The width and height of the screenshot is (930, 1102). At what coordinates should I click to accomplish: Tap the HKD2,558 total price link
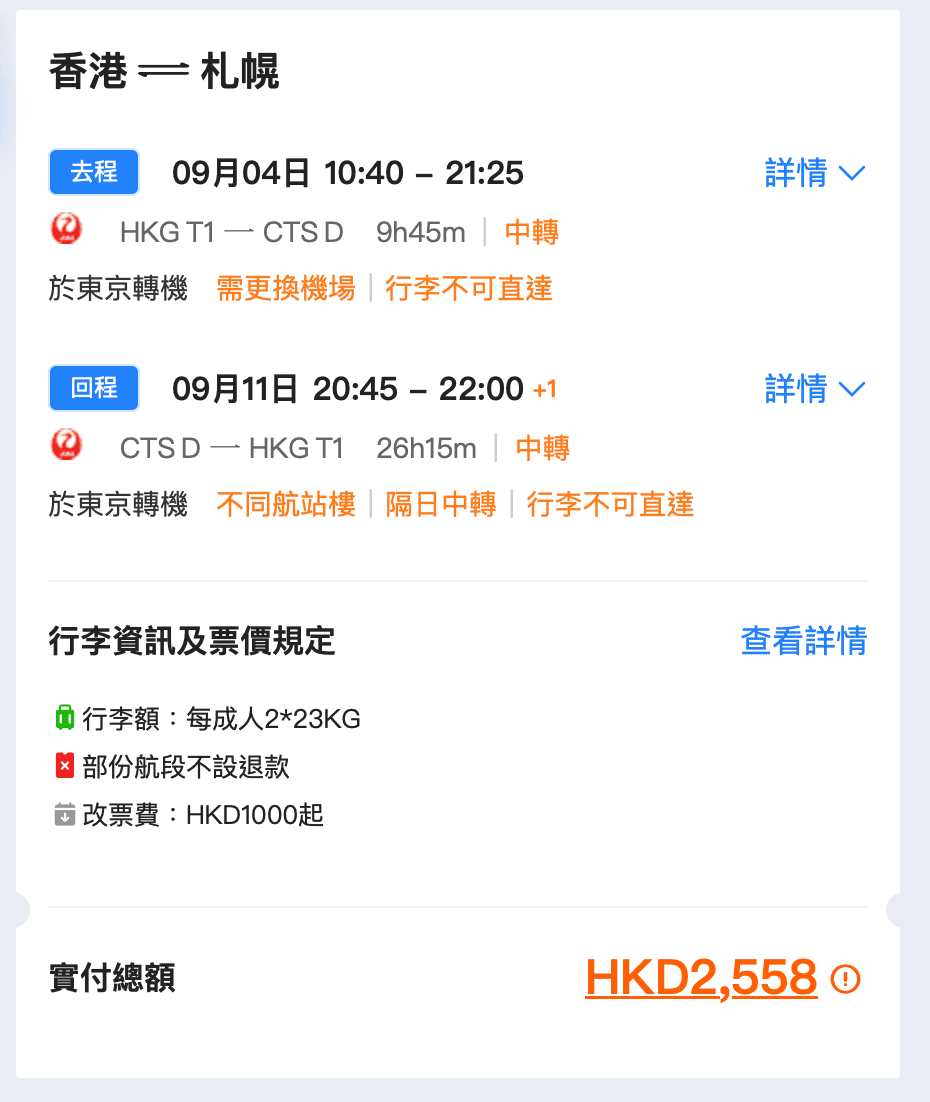701,977
